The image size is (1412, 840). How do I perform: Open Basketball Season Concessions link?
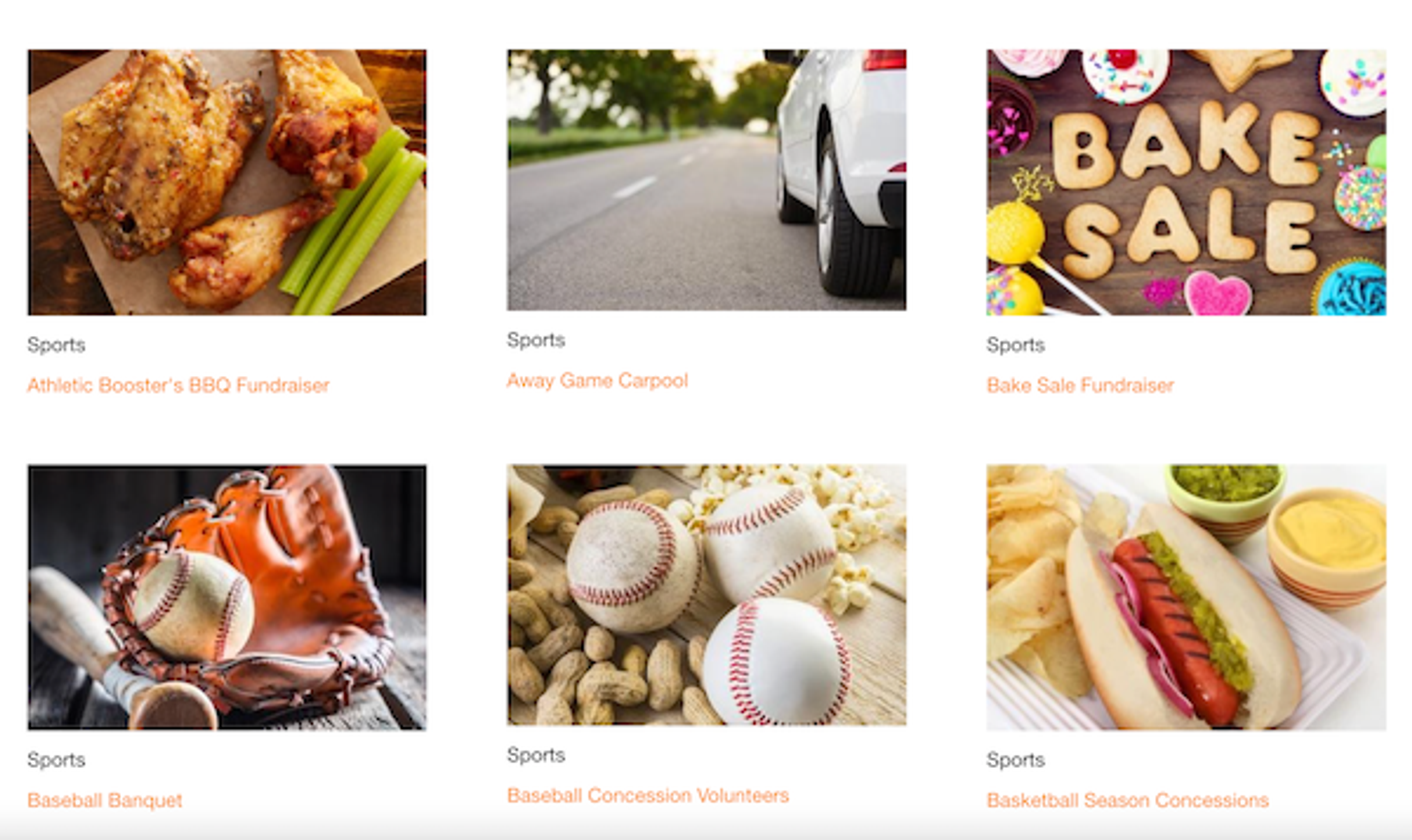click(1127, 800)
